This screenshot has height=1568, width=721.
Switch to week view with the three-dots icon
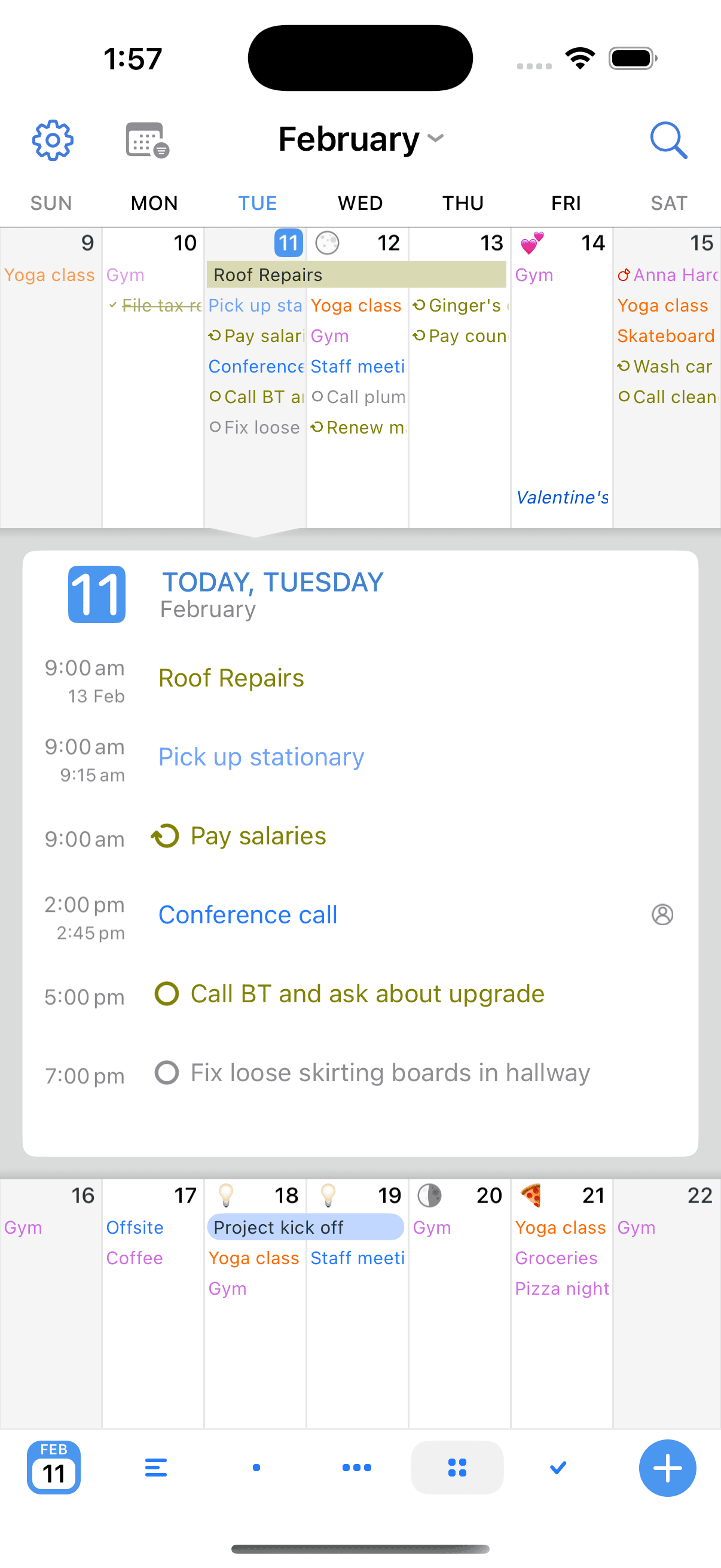(x=356, y=1468)
